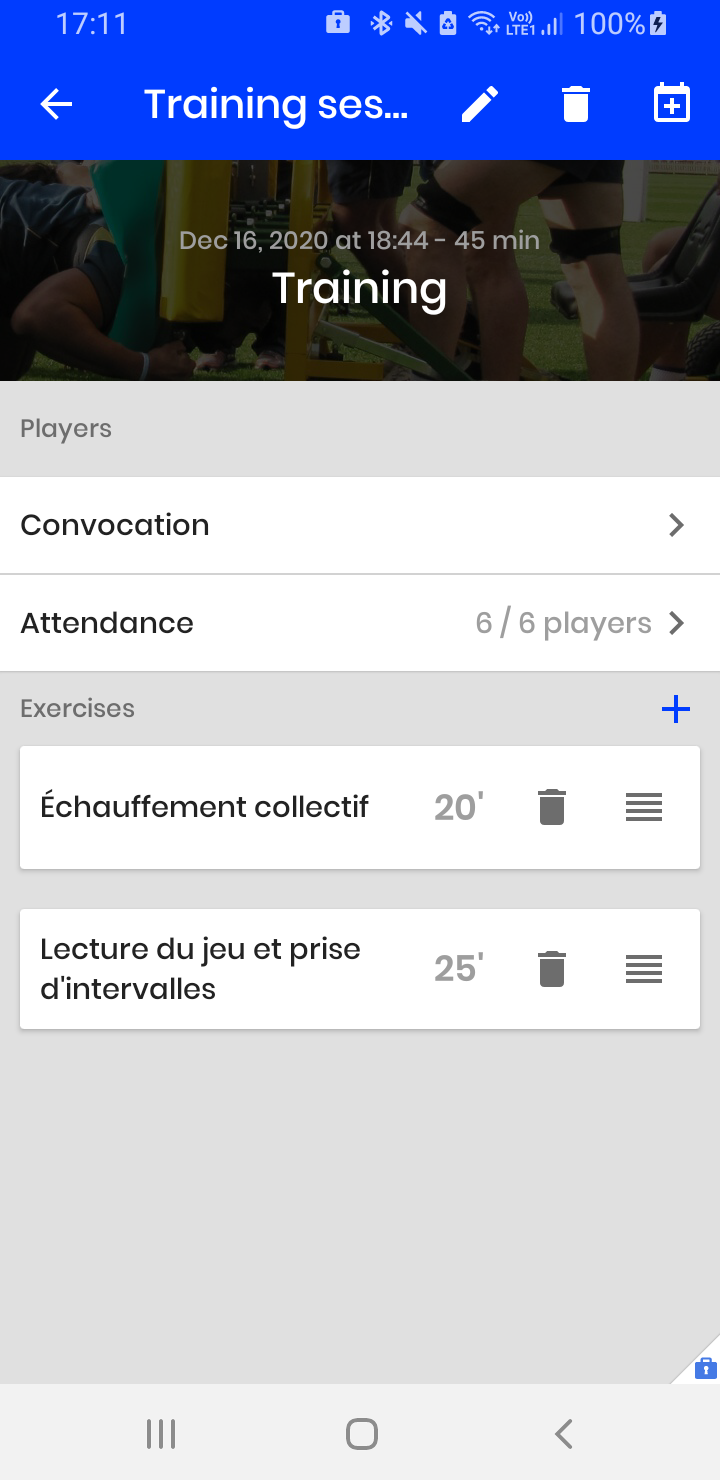Tap the reorder handle on Échauffement collectif
Image resolution: width=720 pixels, height=1480 pixels.
[644, 807]
